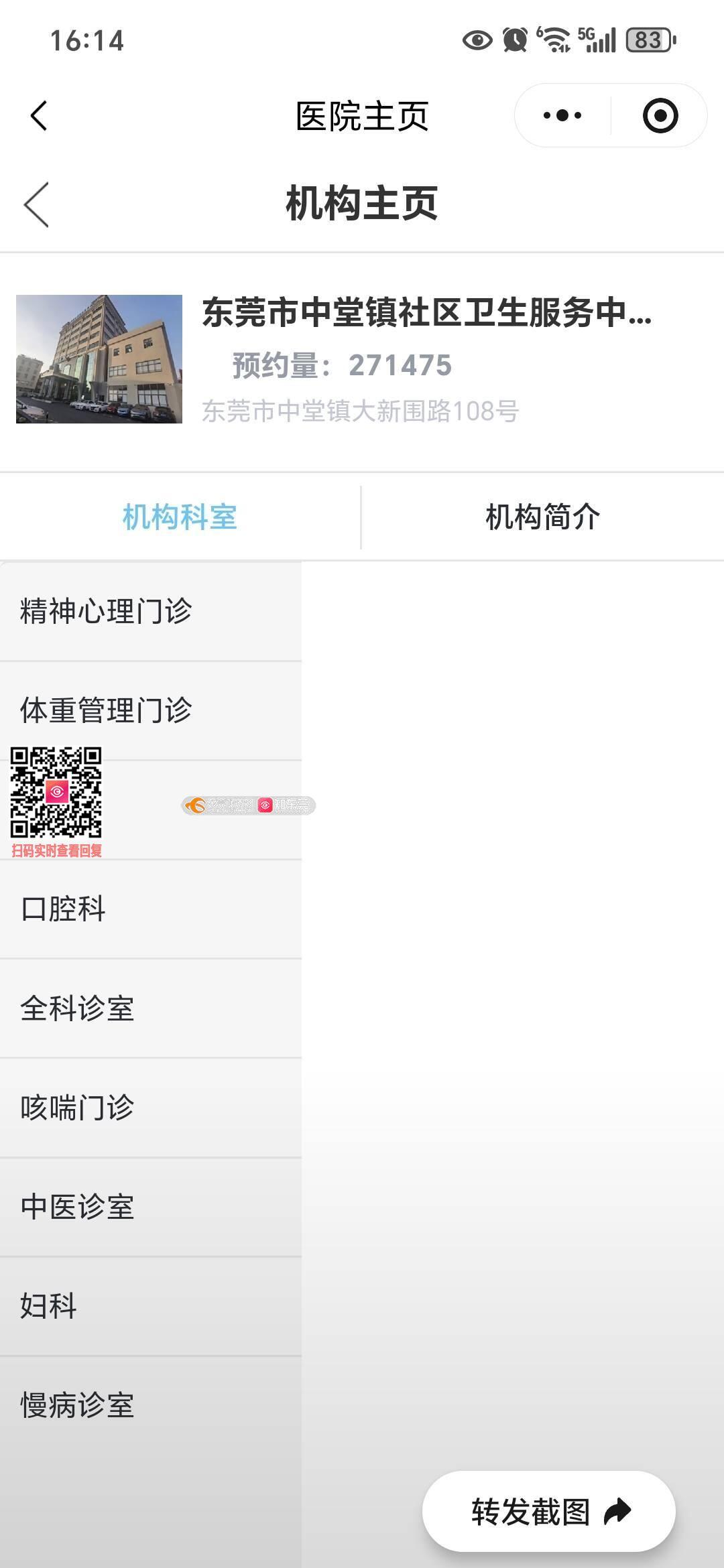The image size is (724, 1568).
Task: Open the 口腔科 department
Action: pos(64,909)
